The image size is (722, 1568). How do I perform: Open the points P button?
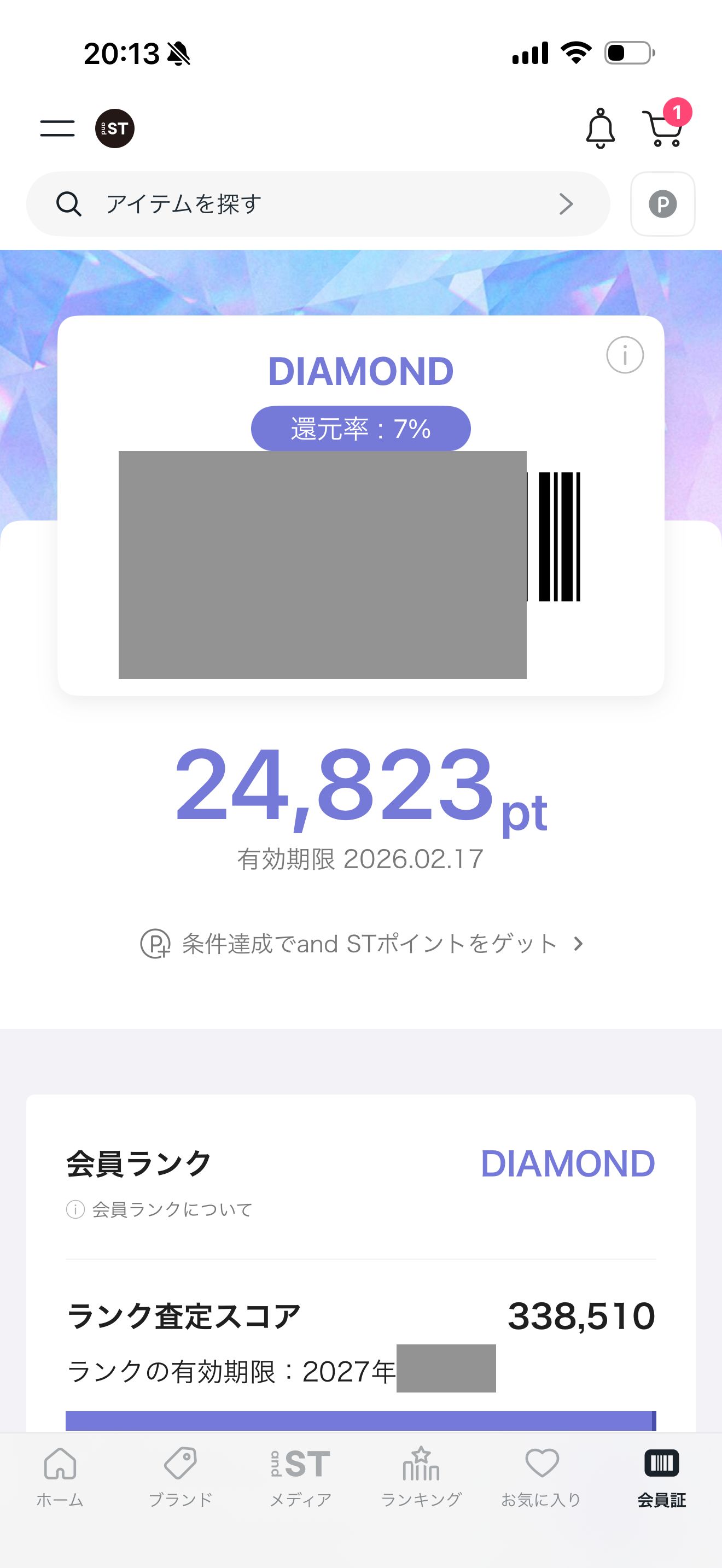[x=662, y=204]
